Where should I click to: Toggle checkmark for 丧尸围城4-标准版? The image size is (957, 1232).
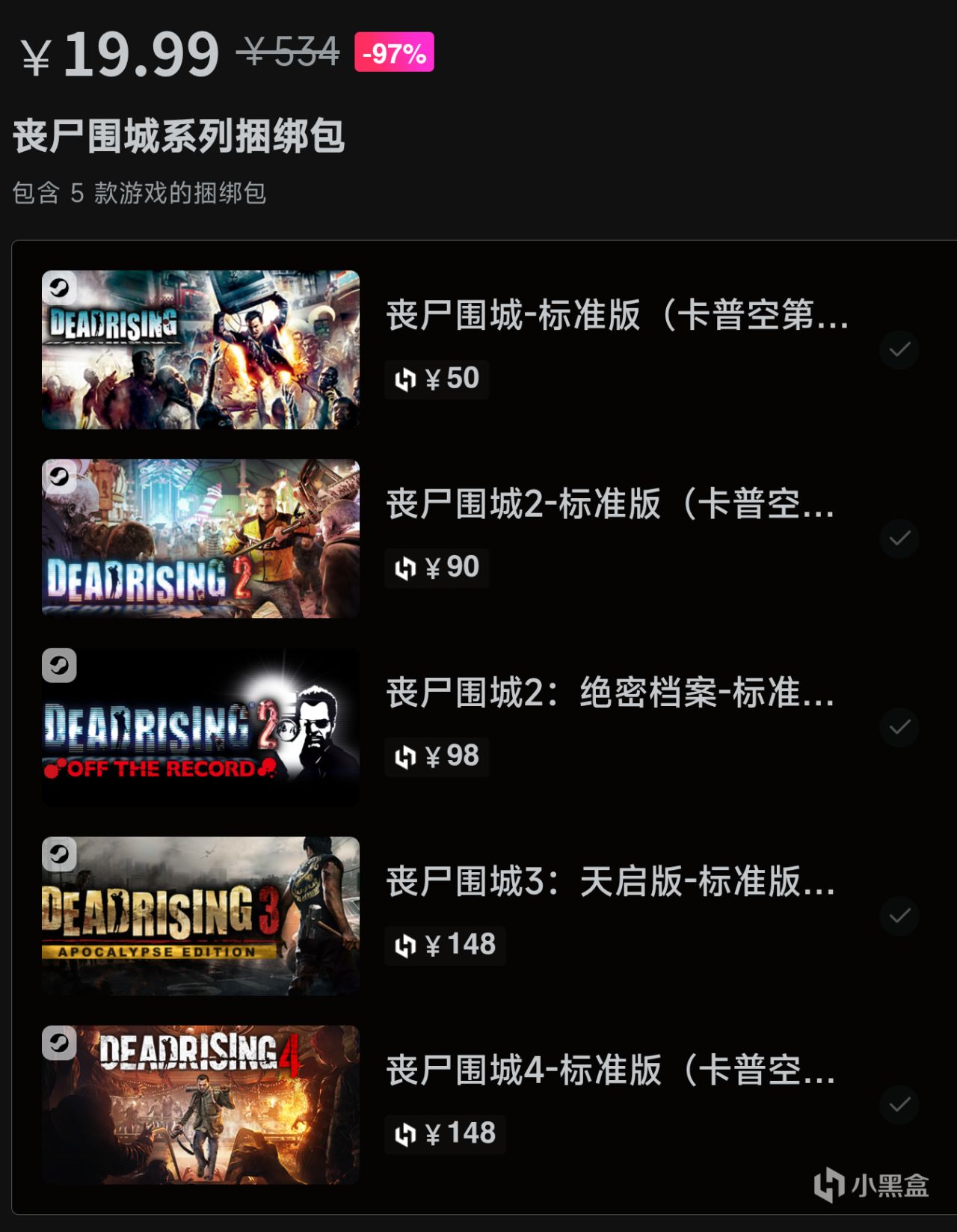(x=899, y=1105)
